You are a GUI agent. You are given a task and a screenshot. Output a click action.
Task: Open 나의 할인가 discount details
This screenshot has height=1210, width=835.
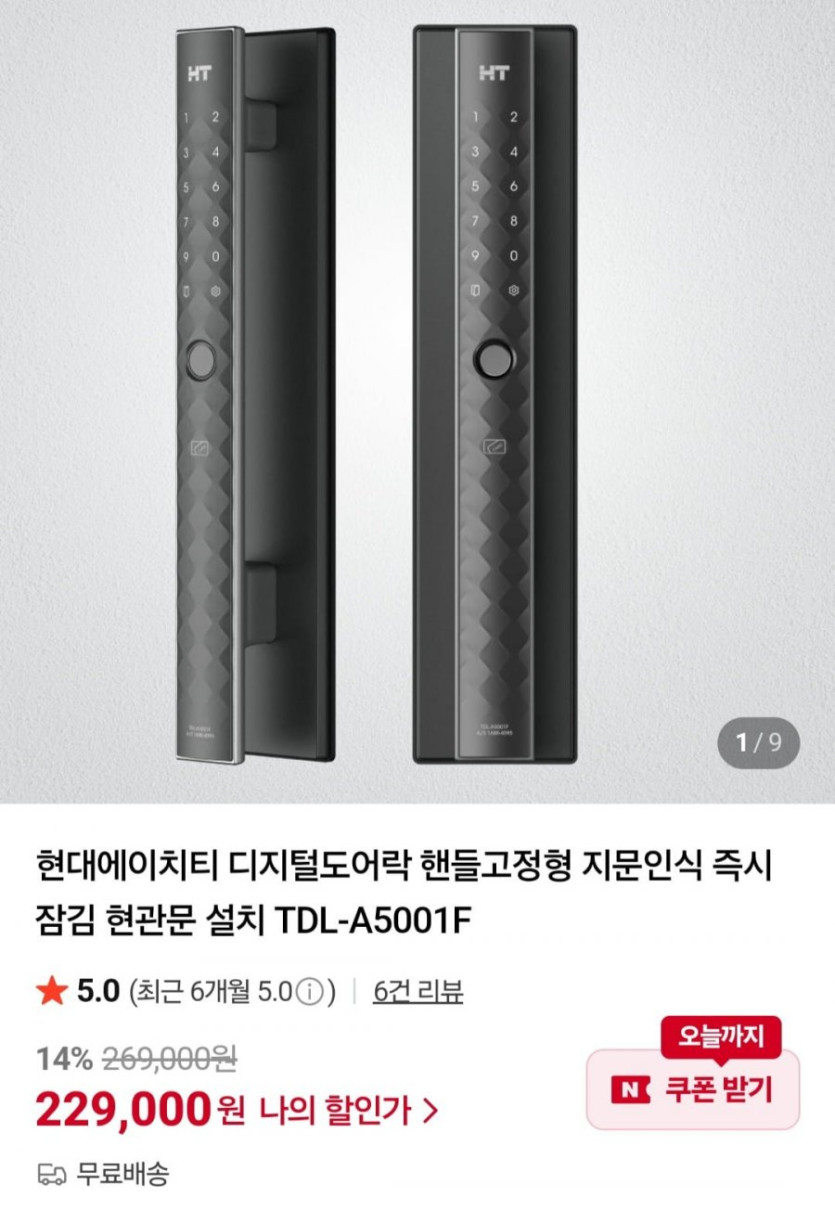(348, 1109)
